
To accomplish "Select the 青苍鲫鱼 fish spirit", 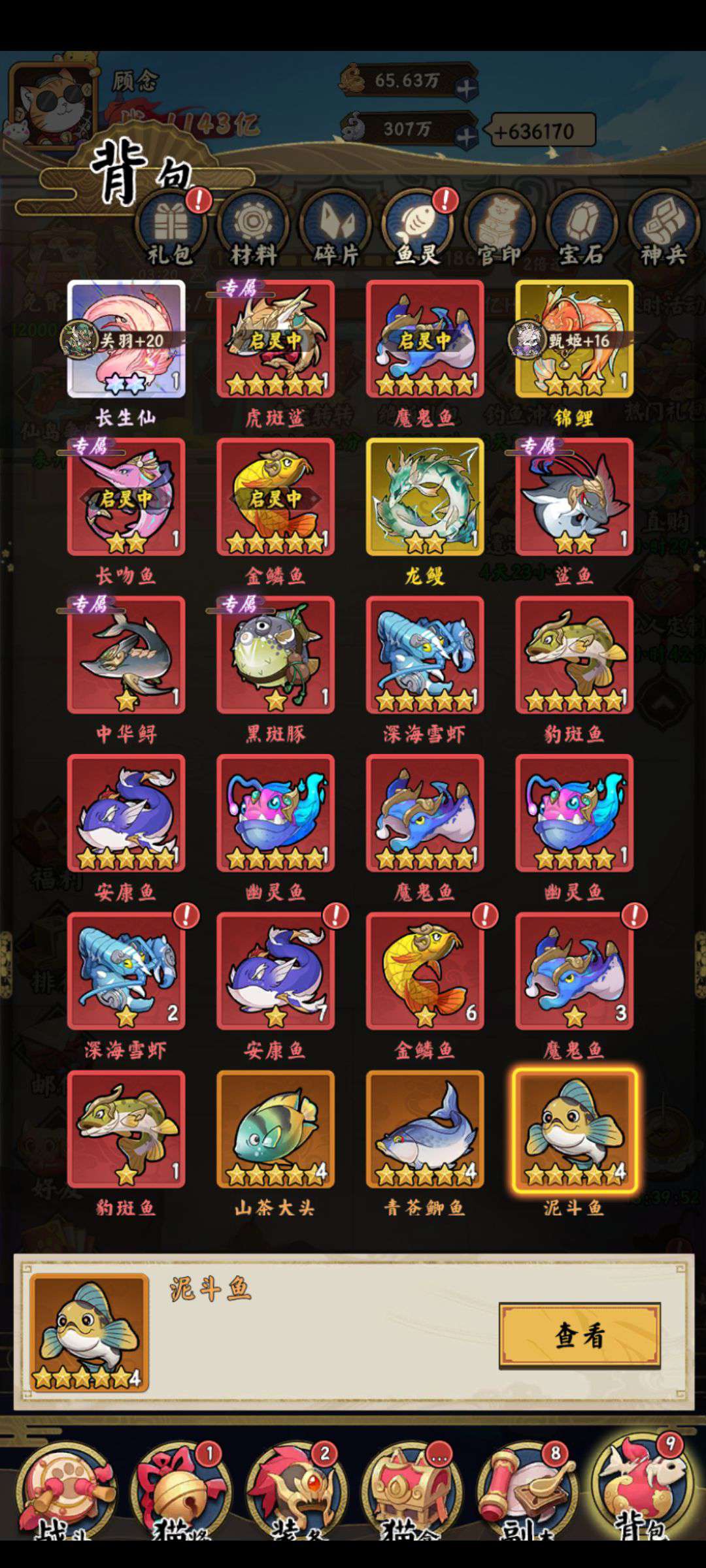I will (x=425, y=1130).
